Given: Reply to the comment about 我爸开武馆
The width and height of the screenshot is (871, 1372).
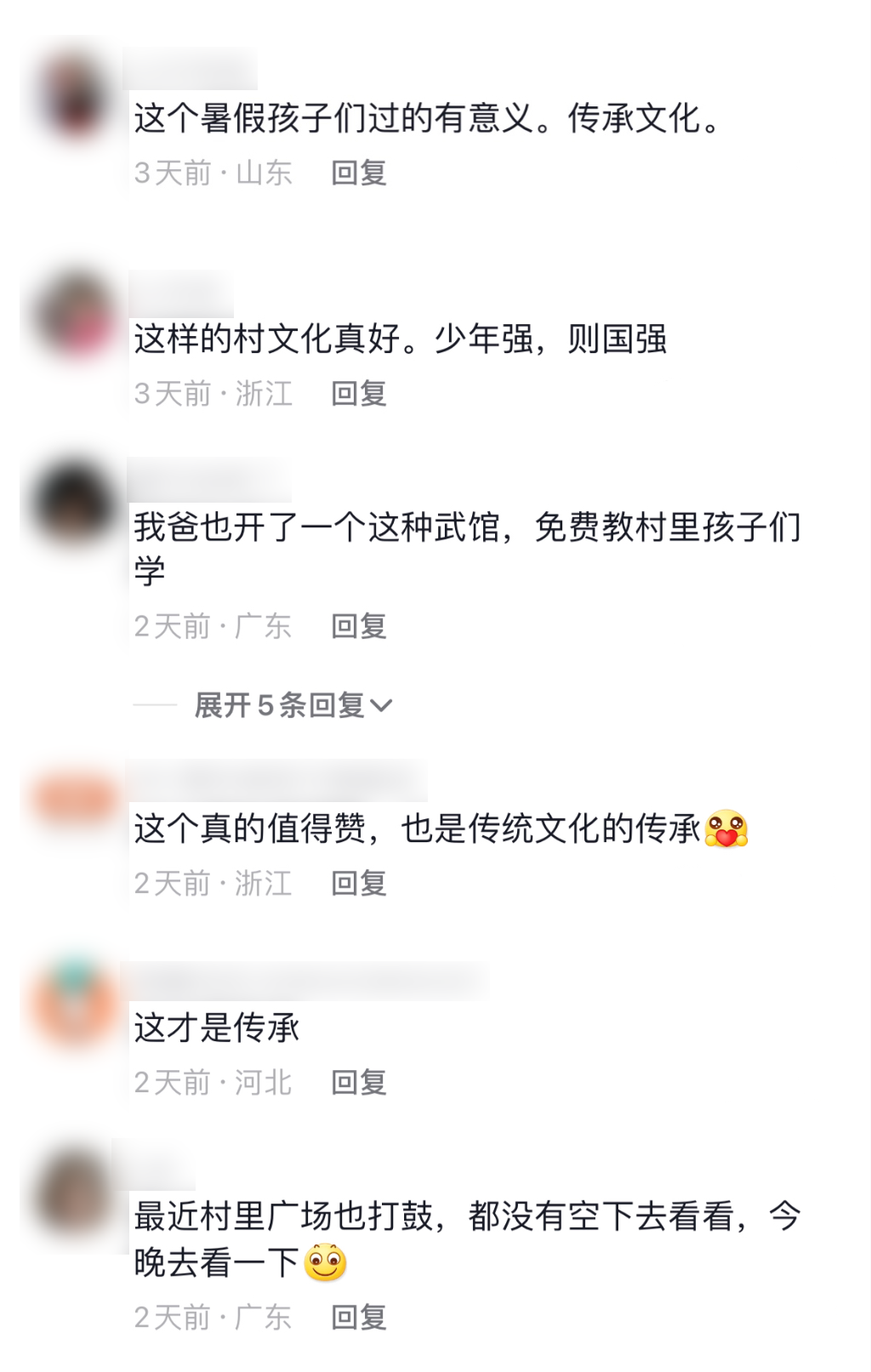Looking at the screenshot, I should pos(358,626).
